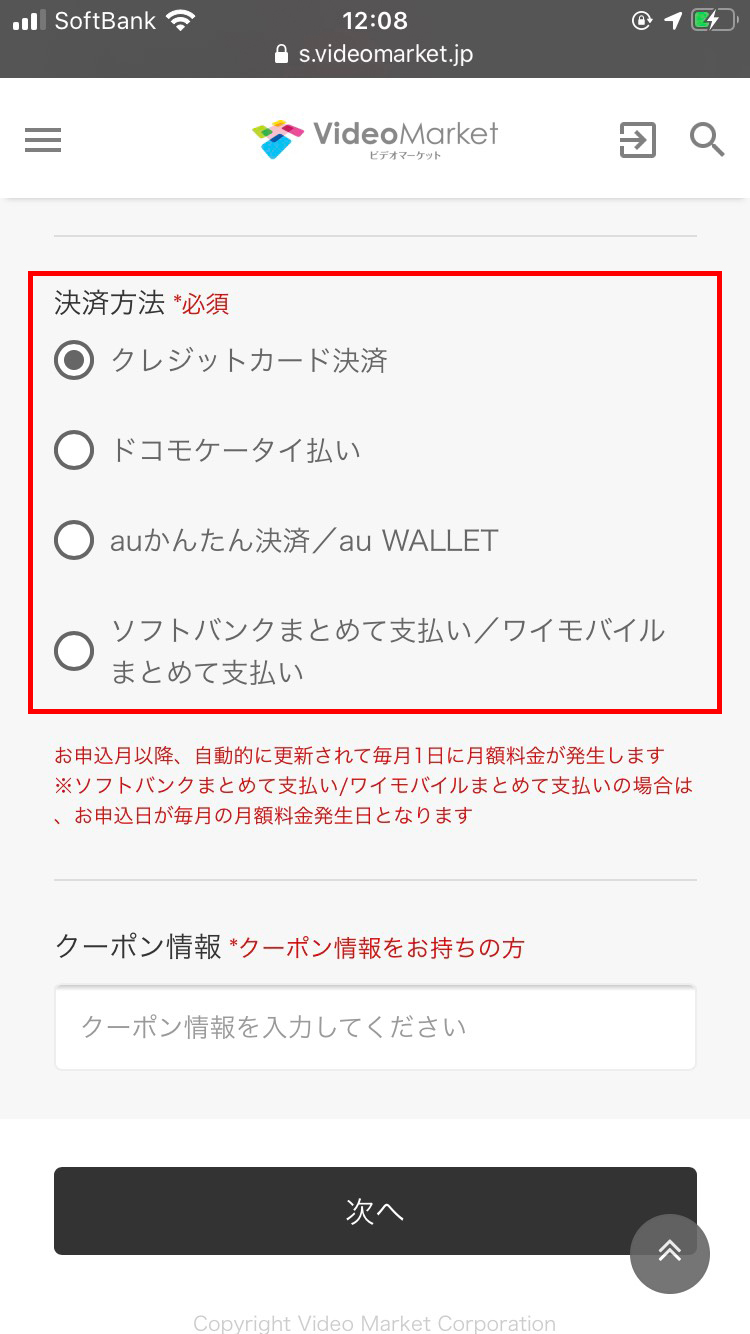Select ドコモケータイ払い payment option
Image resolution: width=750 pixels, height=1334 pixels.
[x=74, y=451]
